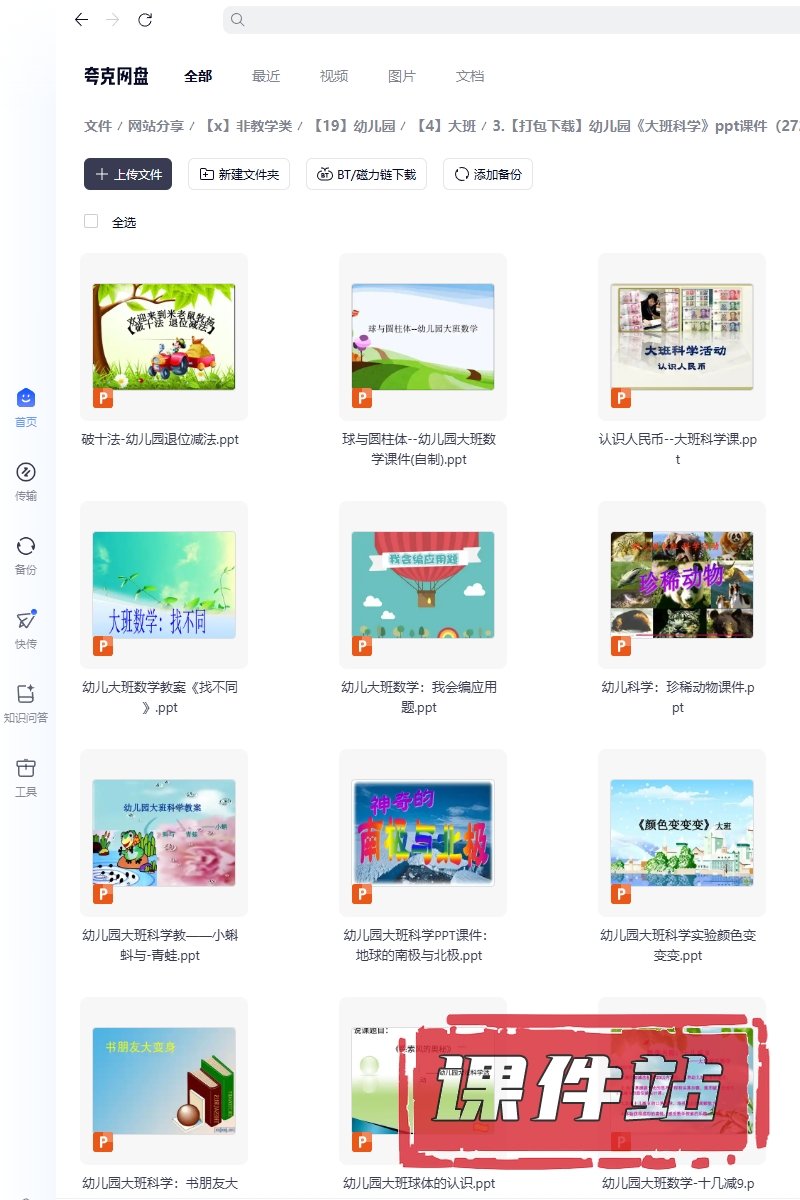Screen dimensions: 800x1200
Task: Open the 知识问答 section in the sidebar
Action: (26, 702)
